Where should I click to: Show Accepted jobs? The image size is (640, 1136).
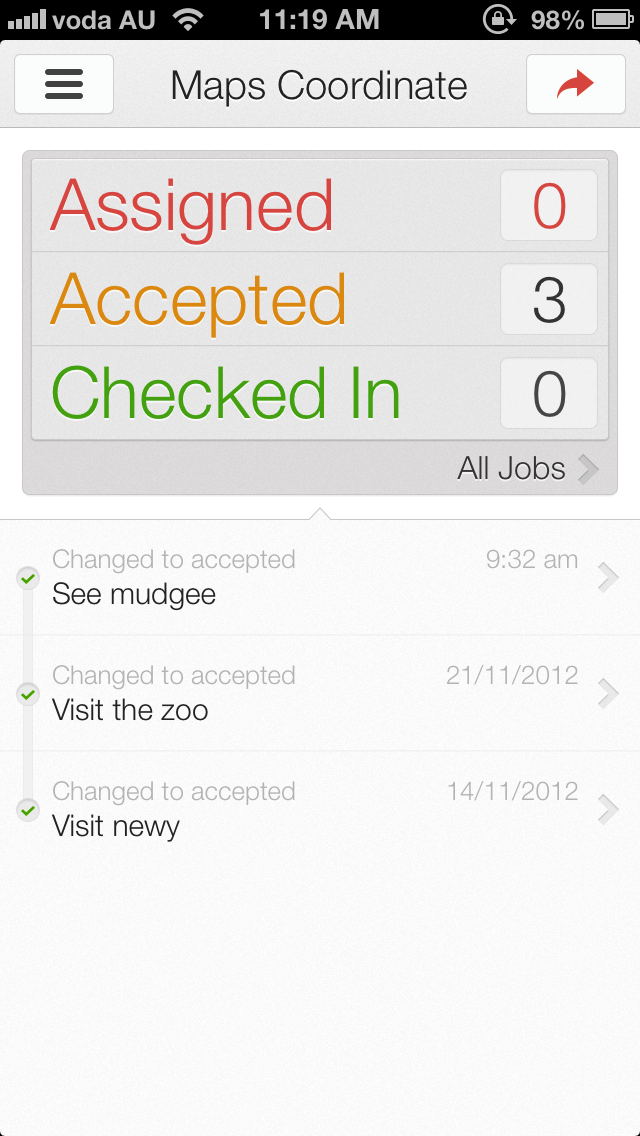click(x=319, y=299)
